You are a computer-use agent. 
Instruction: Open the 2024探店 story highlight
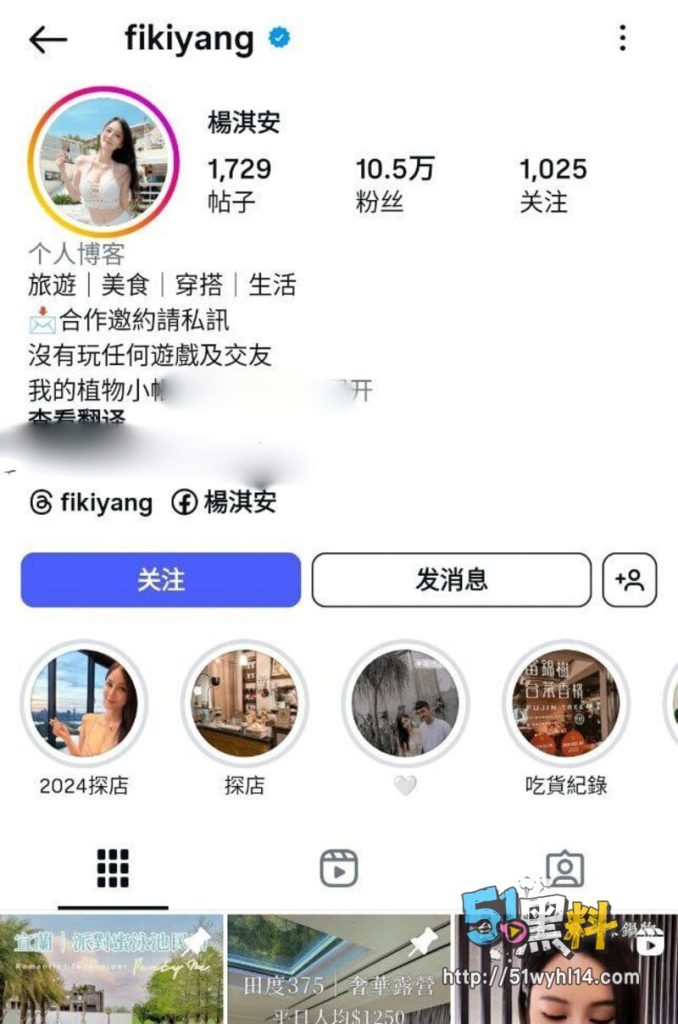(84, 704)
